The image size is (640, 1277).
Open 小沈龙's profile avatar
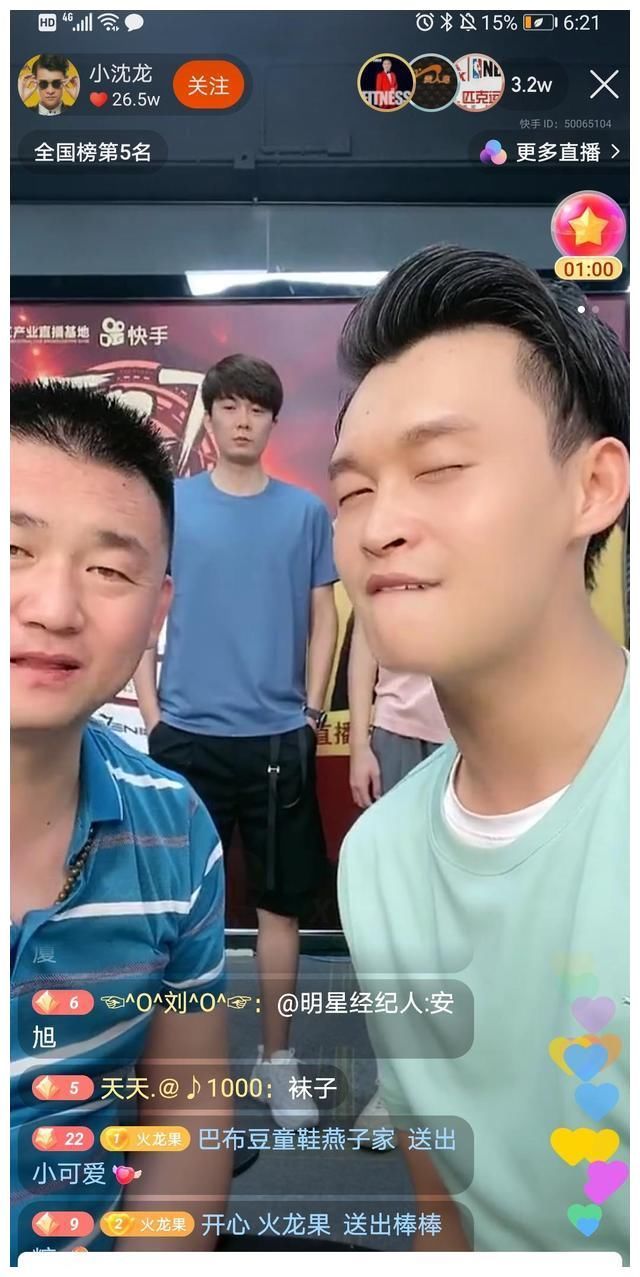click(x=49, y=85)
